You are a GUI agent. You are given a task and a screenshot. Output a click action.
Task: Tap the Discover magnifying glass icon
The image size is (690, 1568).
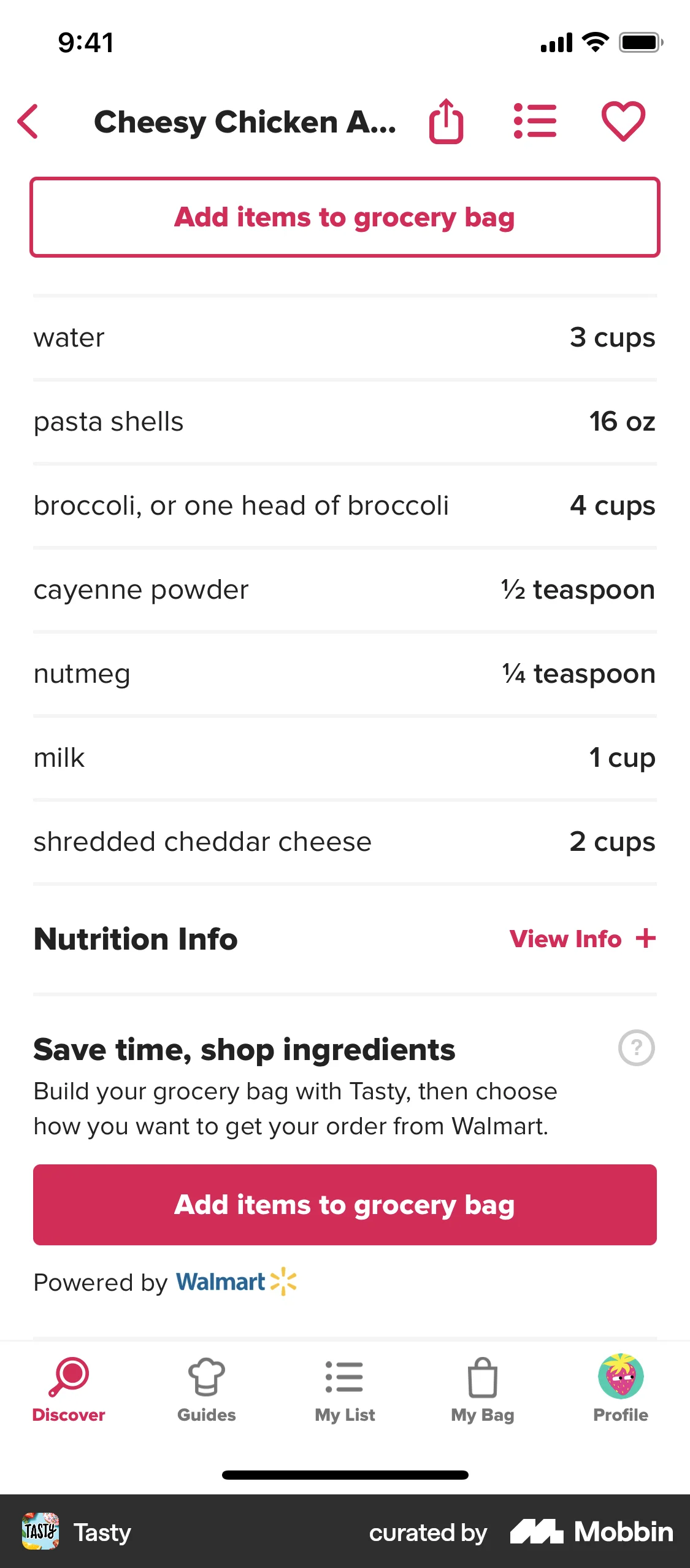click(69, 1377)
